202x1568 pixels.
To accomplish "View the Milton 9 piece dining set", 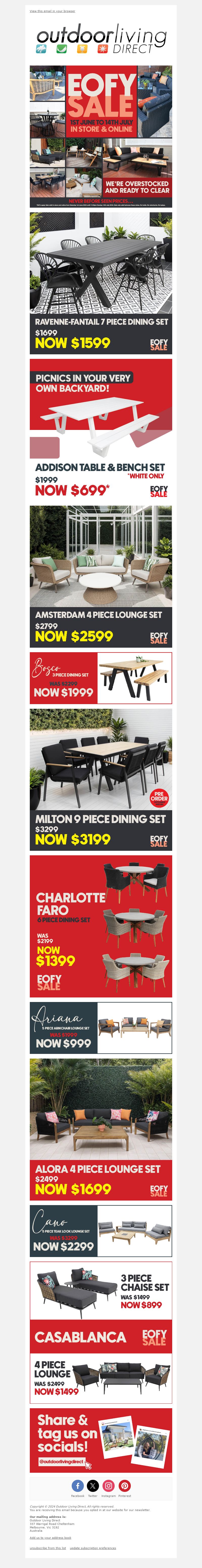I will (101, 779).
